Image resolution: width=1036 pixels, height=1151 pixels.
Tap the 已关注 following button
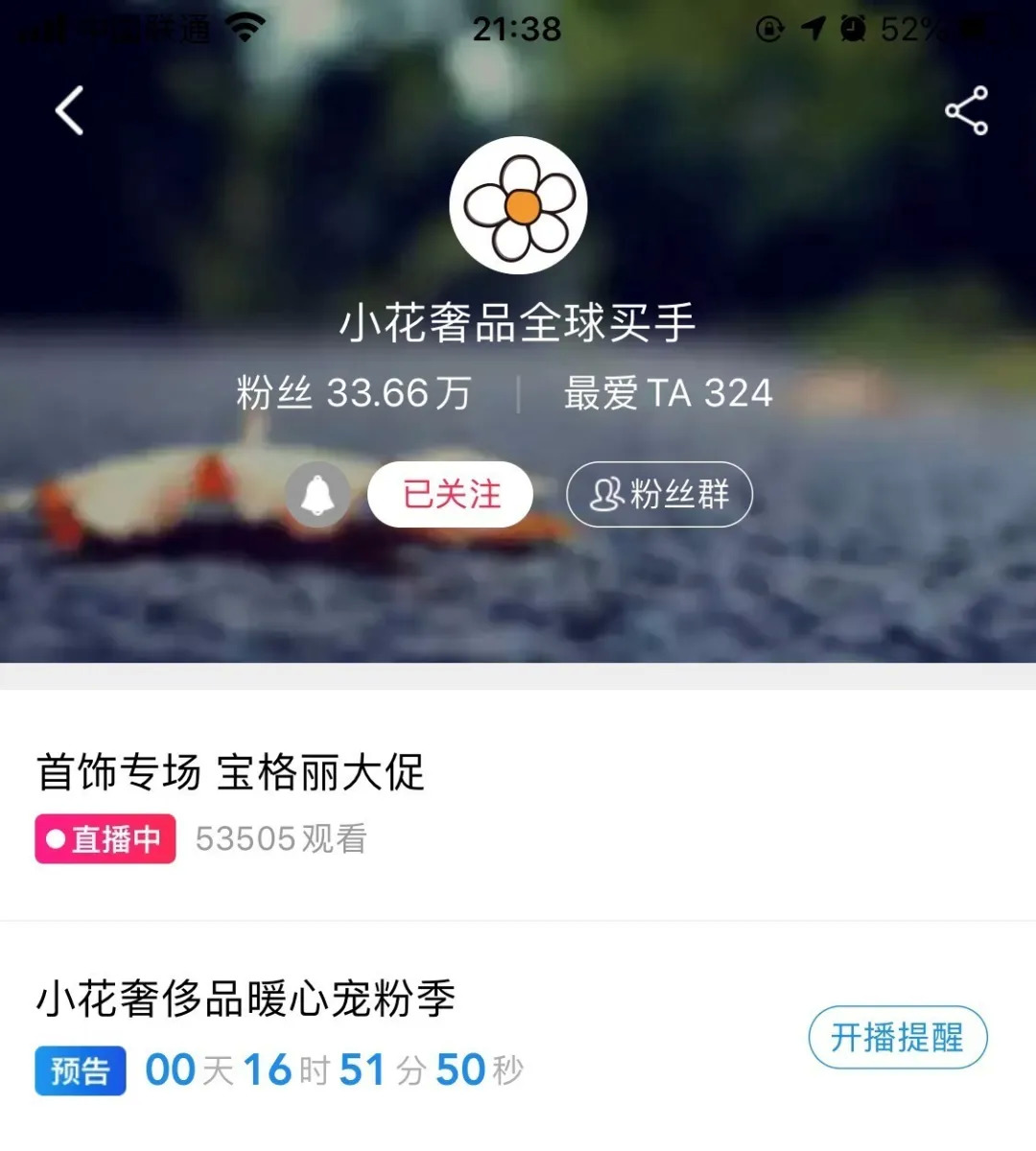(450, 495)
